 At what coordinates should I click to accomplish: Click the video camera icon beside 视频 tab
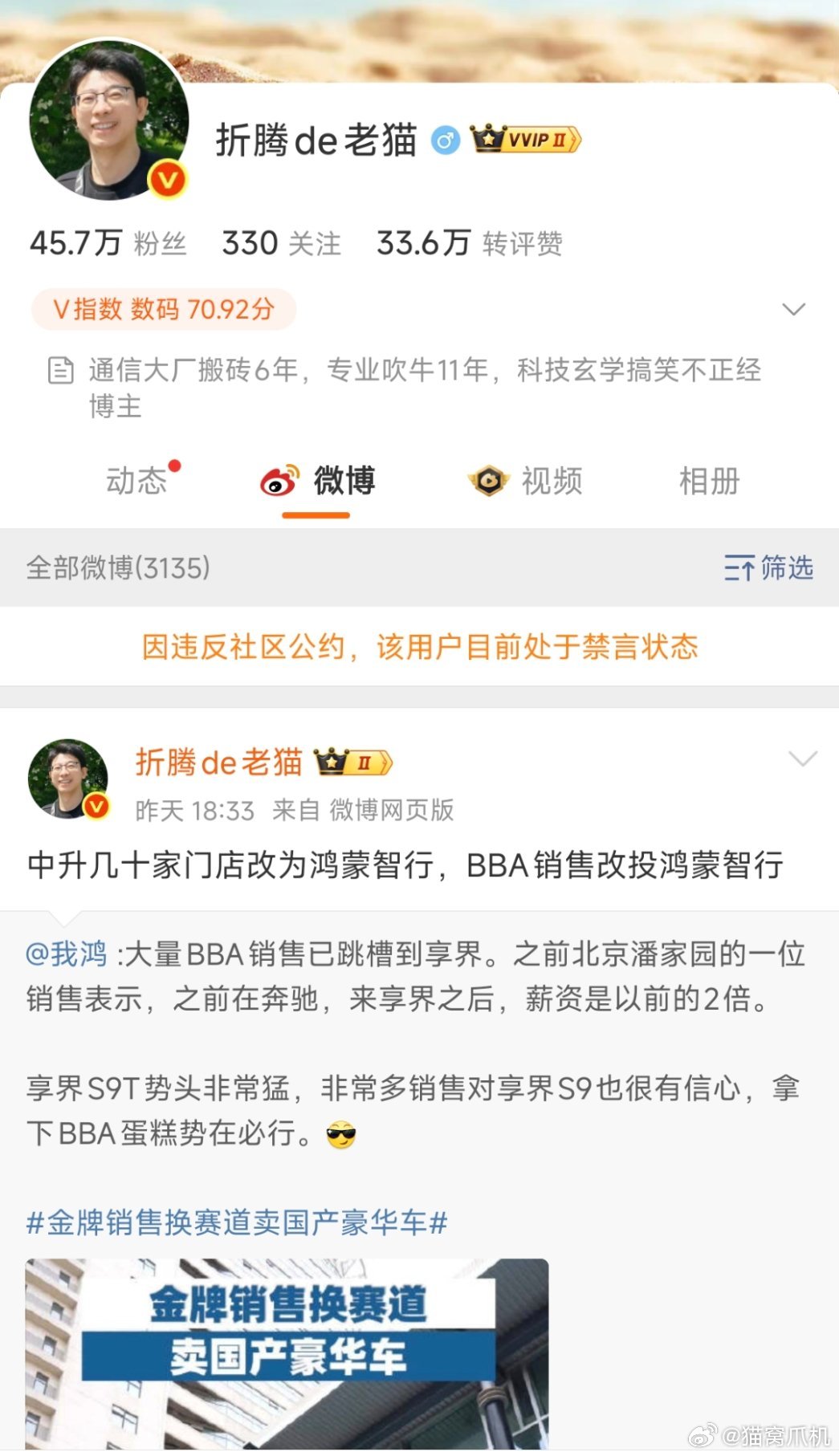(484, 480)
